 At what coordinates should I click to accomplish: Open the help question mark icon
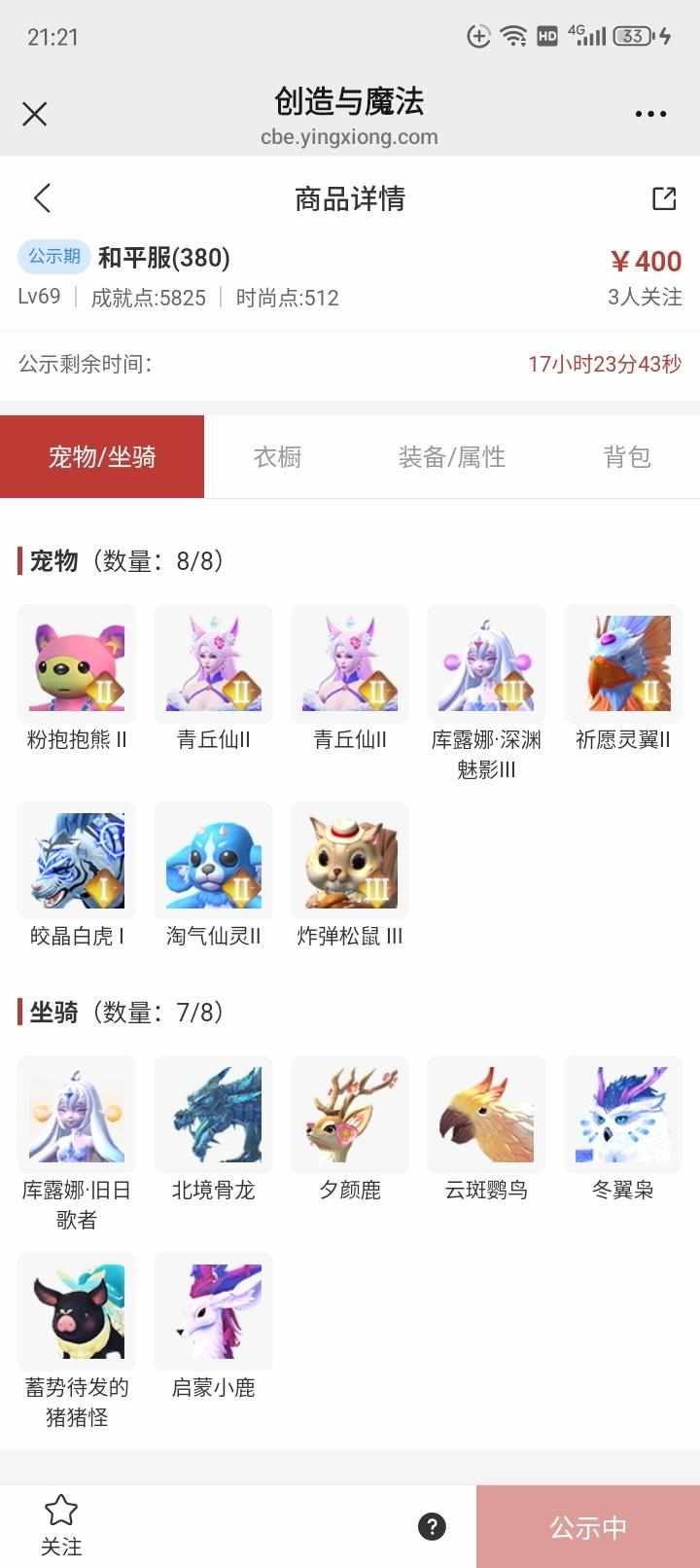coord(432,1526)
